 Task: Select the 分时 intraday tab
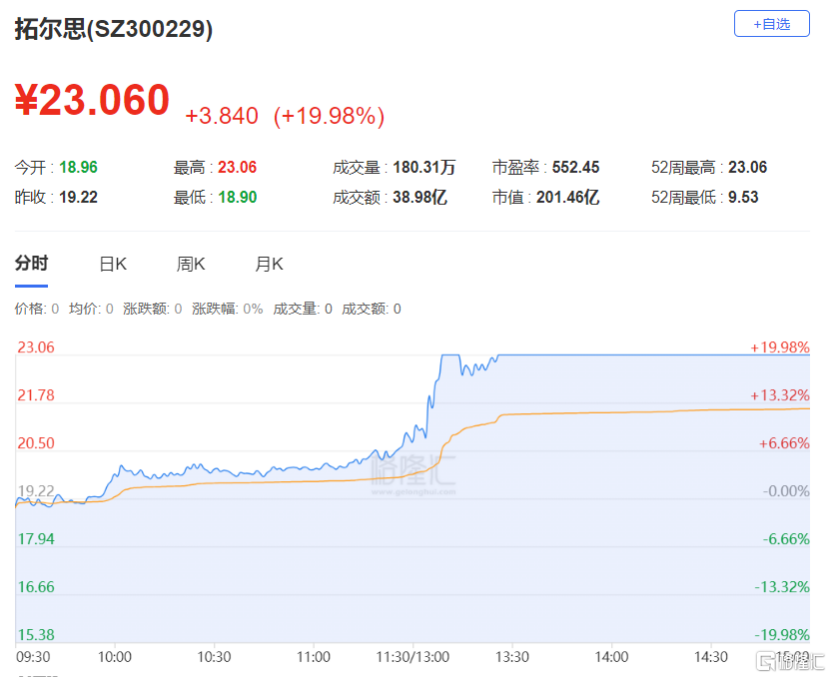coord(31,264)
